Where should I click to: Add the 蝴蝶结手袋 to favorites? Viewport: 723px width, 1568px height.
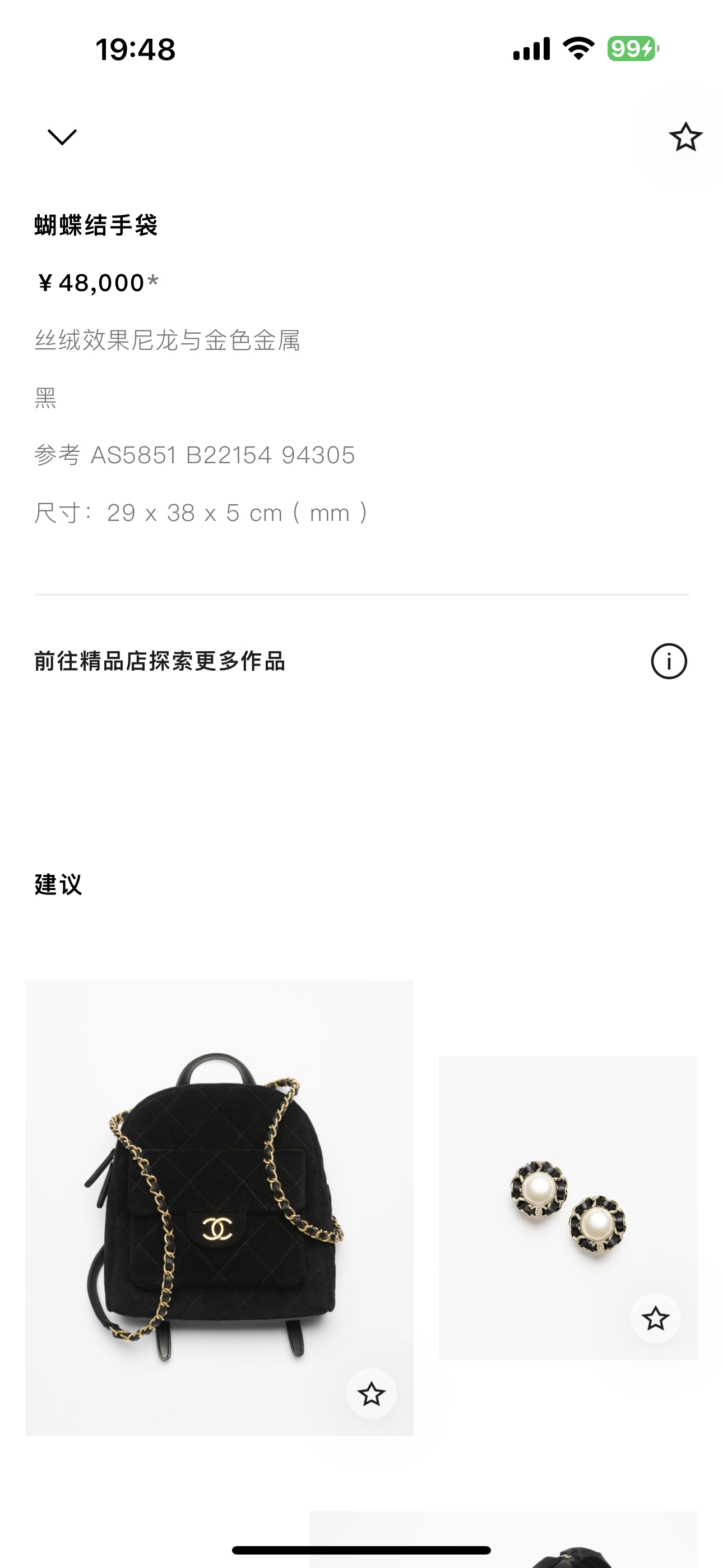pyautogui.click(x=685, y=137)
